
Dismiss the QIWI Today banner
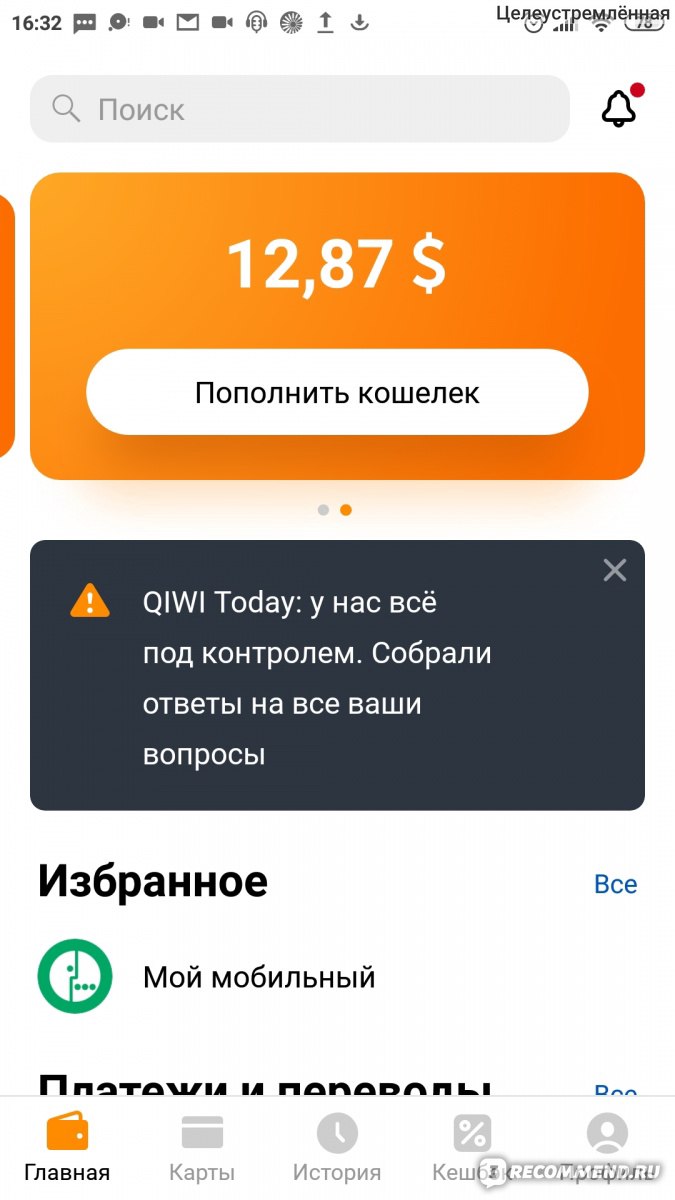click(614, 571)
